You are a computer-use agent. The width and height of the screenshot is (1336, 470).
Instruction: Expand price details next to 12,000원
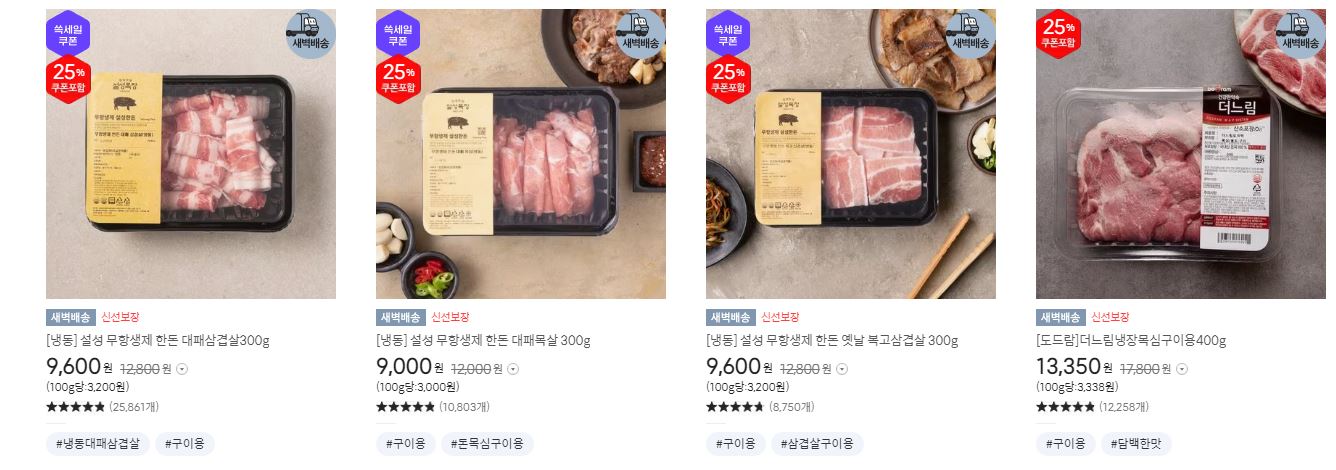coord(513,368)
